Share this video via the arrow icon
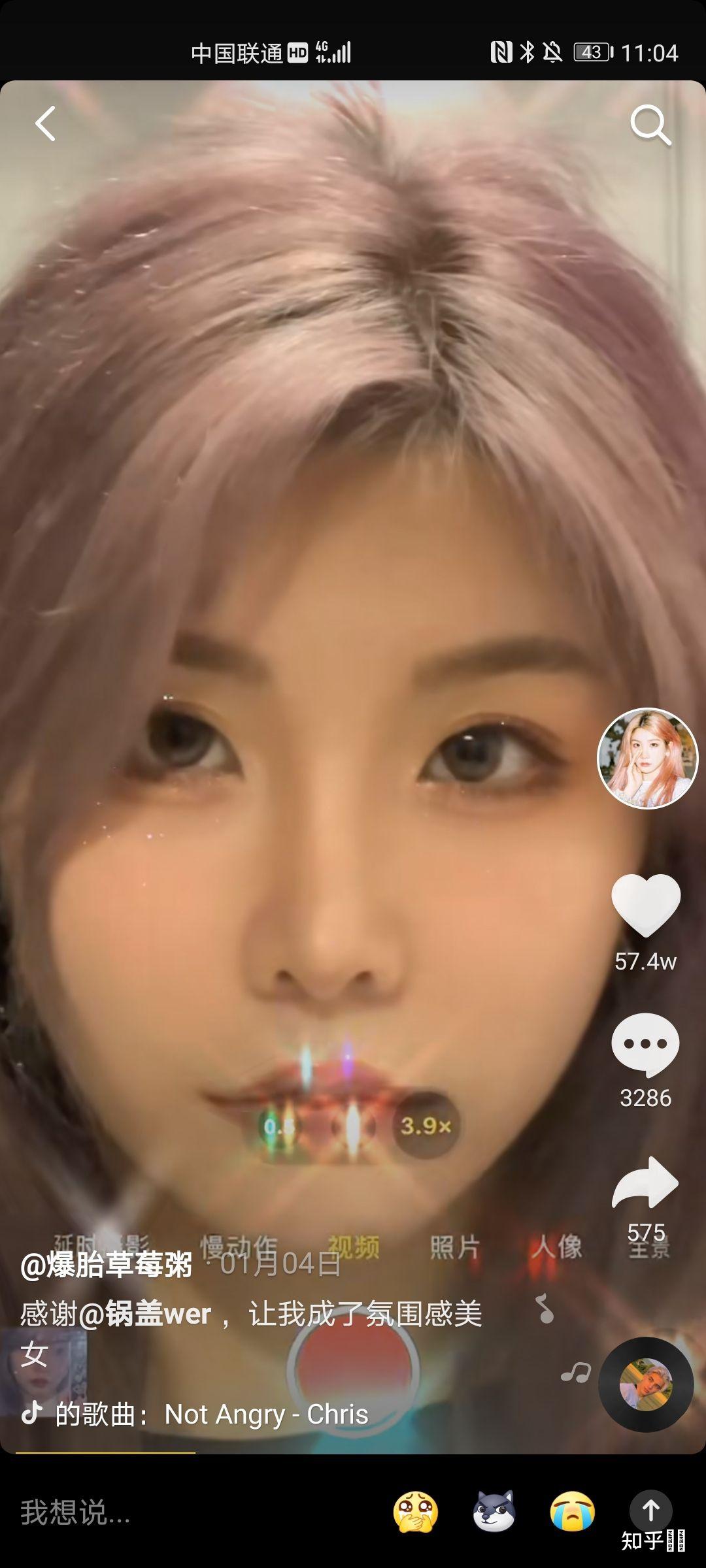Image resolution: width=706 pixels, height=1568 pixels. click(645, 1183)
